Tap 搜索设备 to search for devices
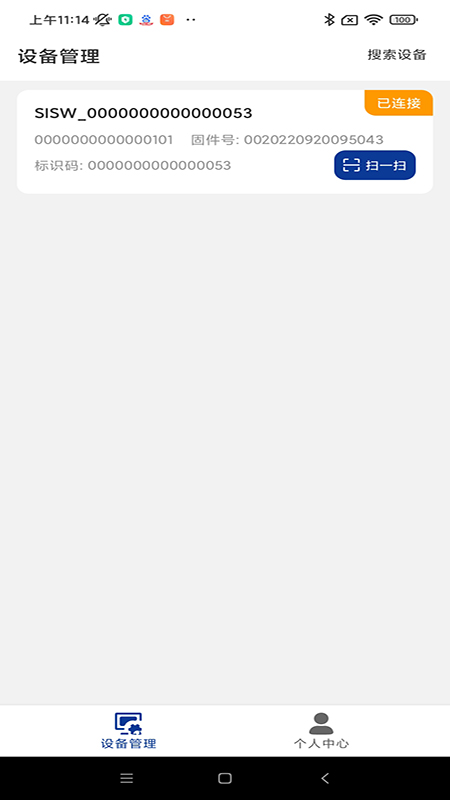450x800 pixels. coord(396,55)
